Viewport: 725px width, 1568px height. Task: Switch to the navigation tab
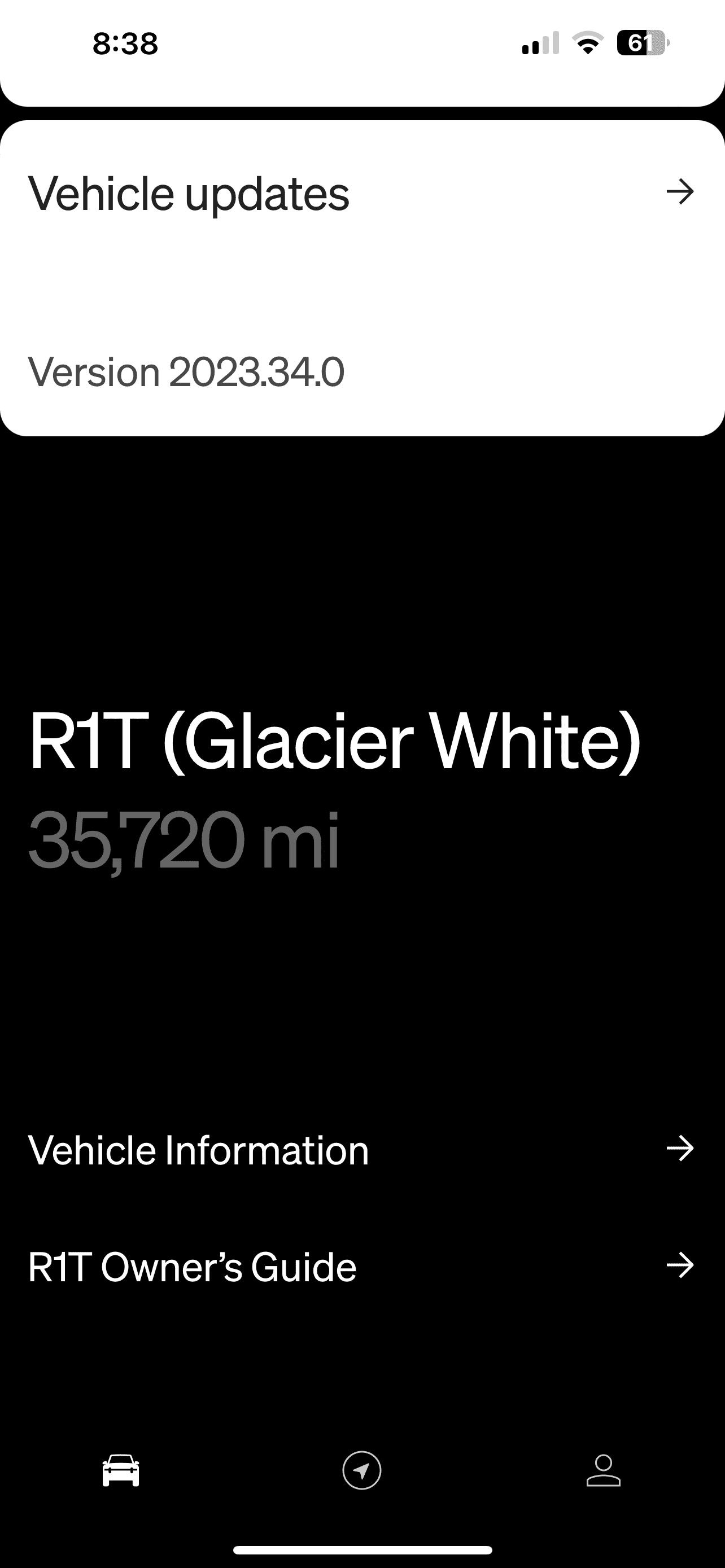(362, 1470)
